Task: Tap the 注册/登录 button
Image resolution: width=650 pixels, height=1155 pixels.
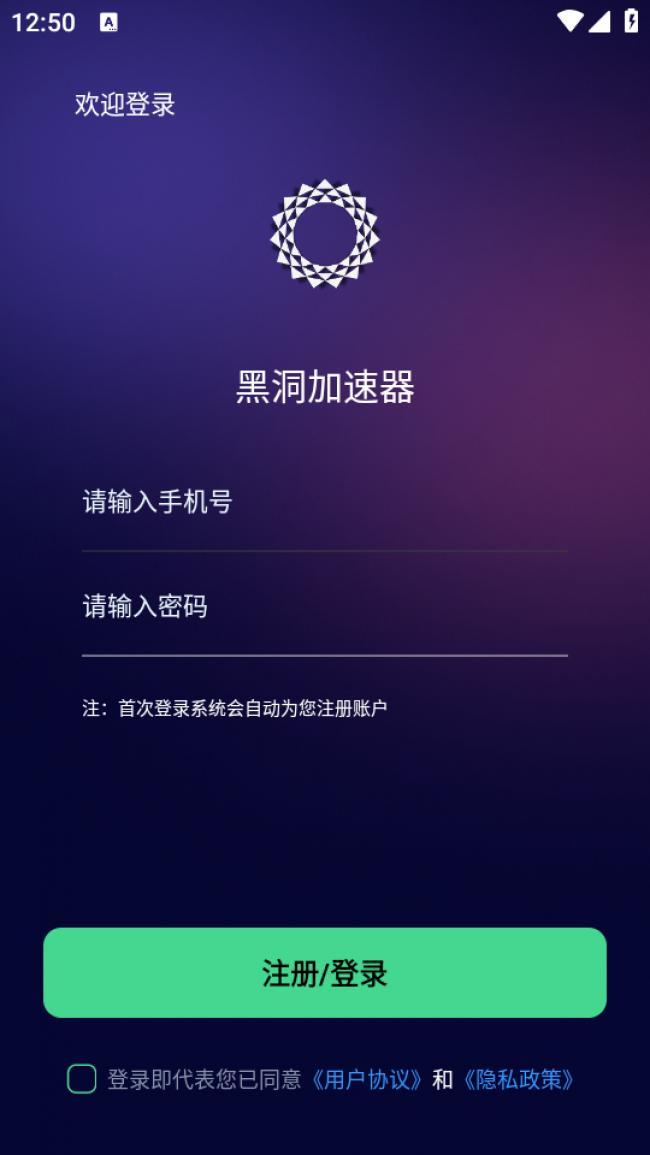Action: click(324, 973)
